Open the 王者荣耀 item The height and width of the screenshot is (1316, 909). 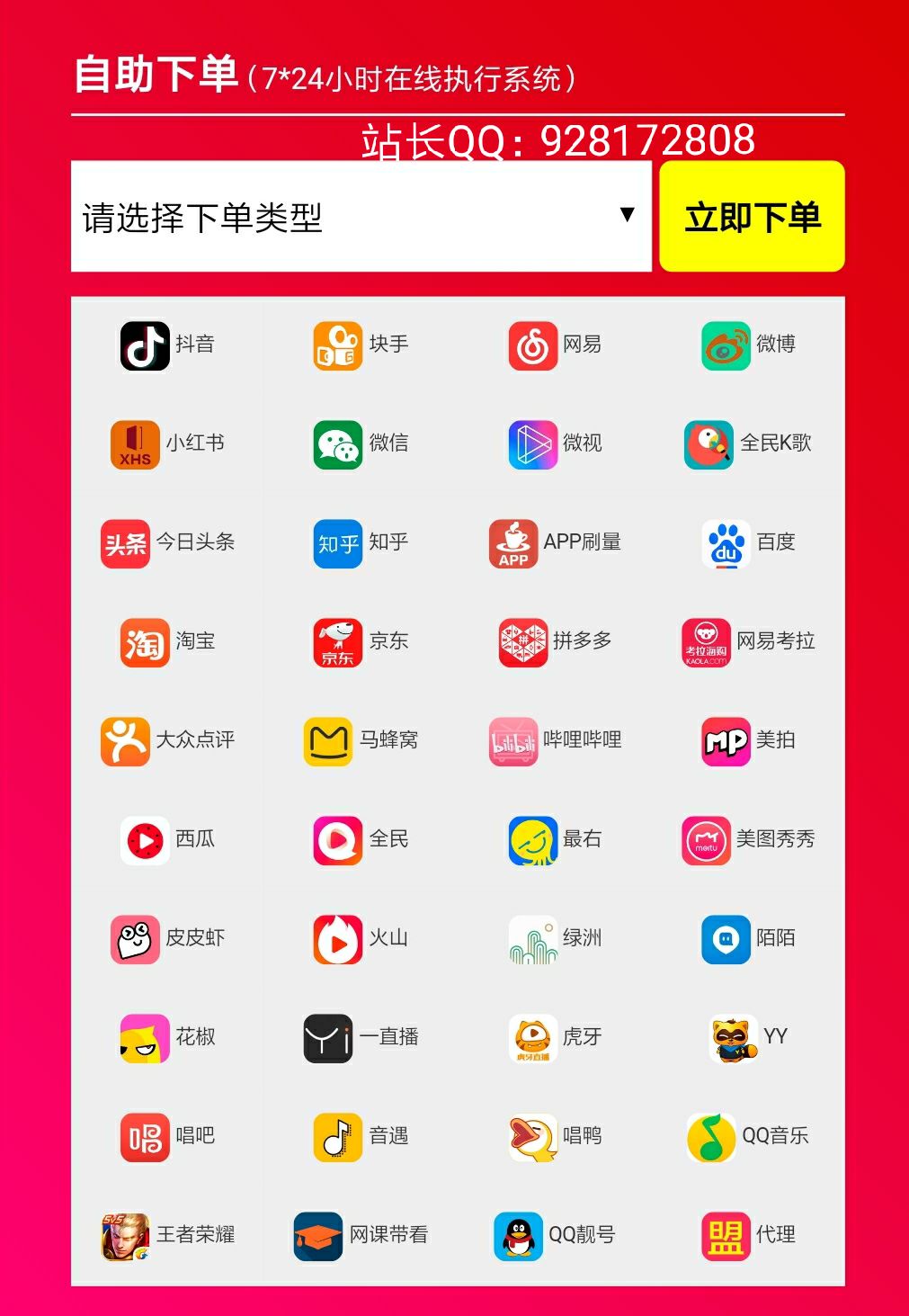pos(167,1236)
